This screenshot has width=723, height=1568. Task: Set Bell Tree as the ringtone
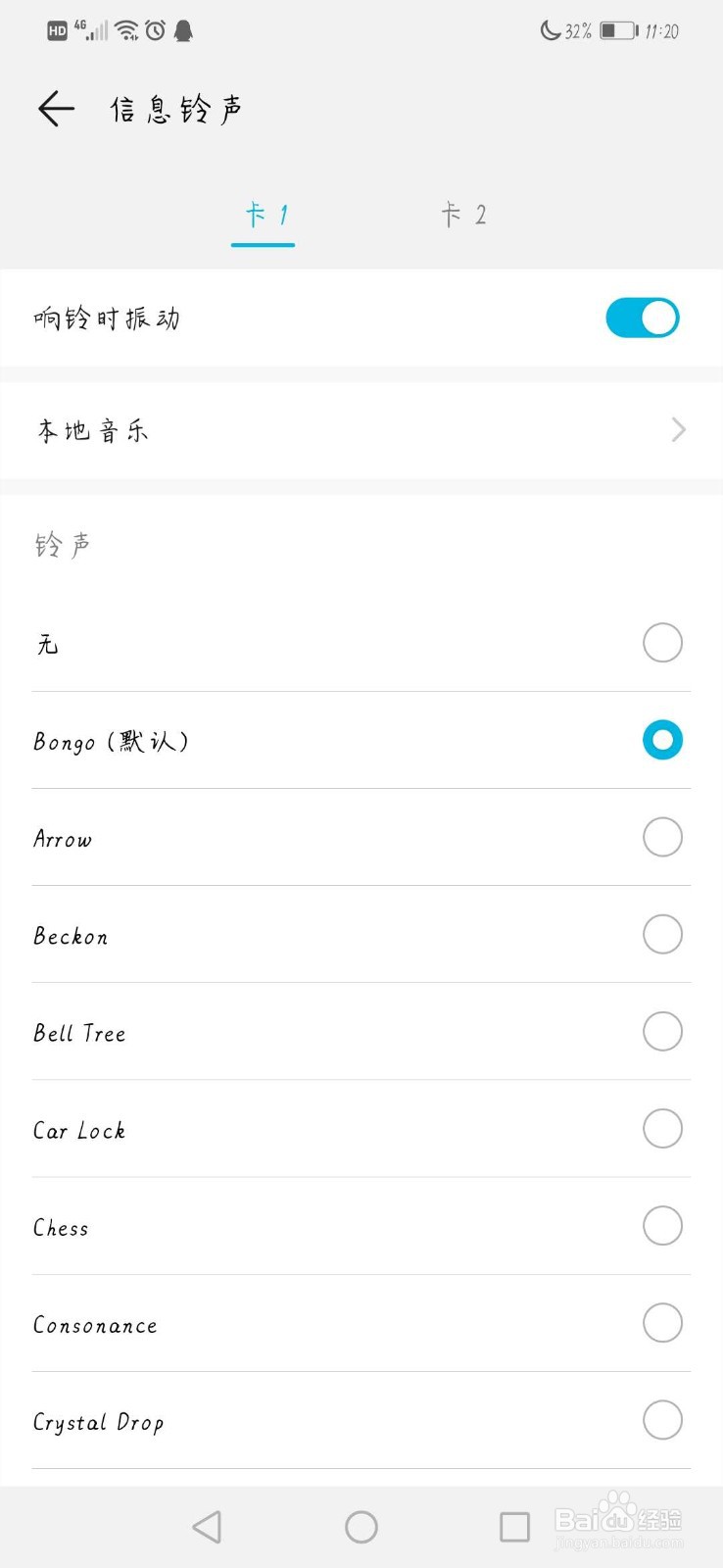661,1031
